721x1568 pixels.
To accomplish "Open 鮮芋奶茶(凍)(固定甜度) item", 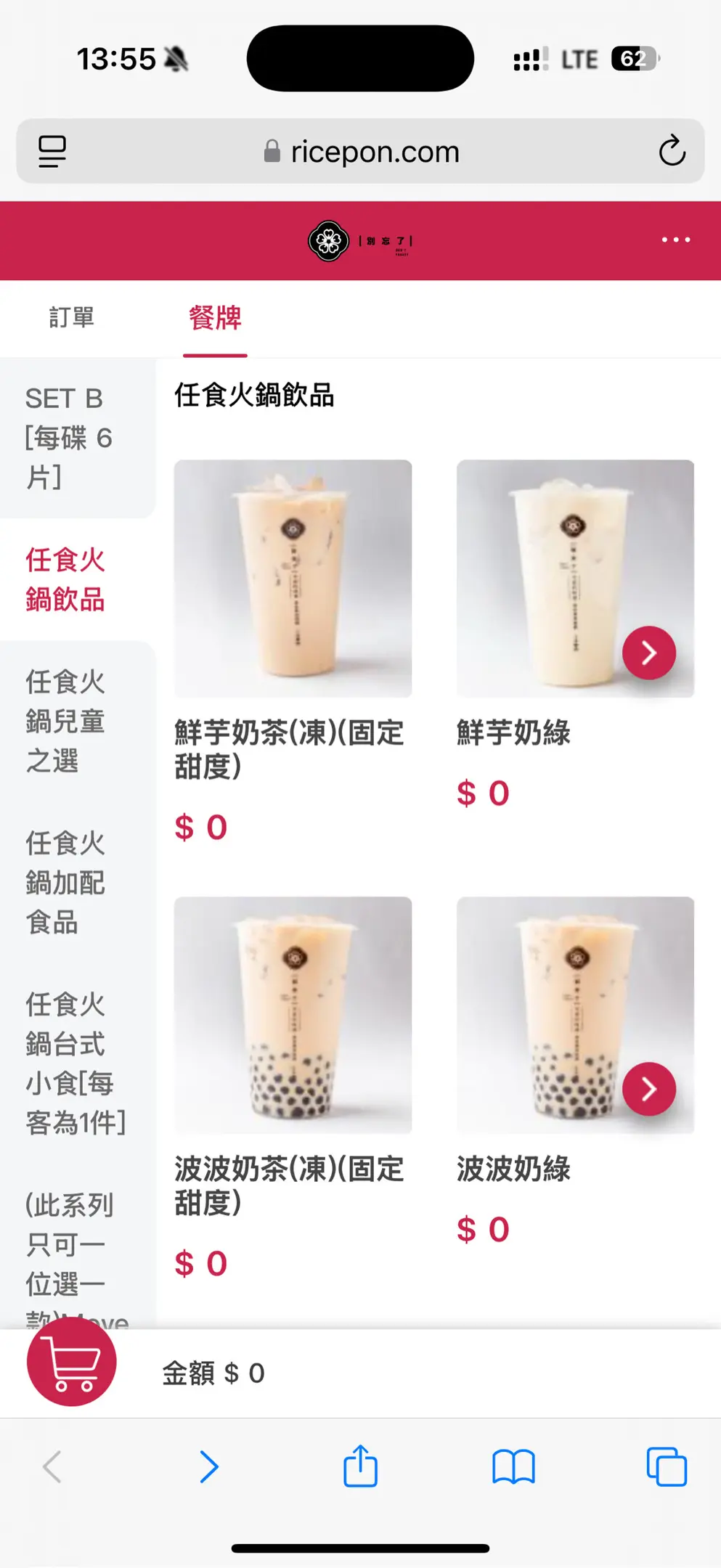I will pyautogui.click(x=293, y=579).
